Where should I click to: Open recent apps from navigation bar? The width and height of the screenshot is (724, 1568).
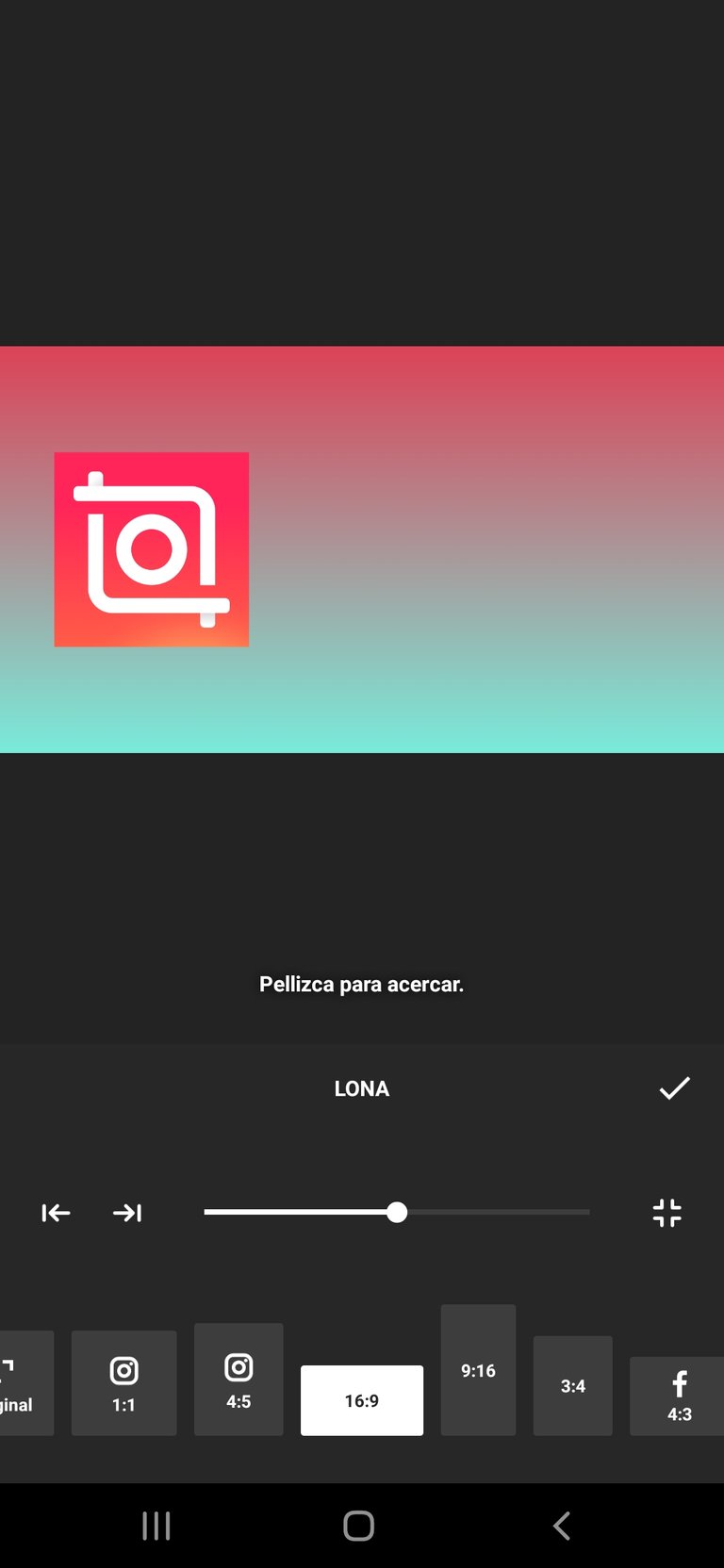pos(156,1526)
